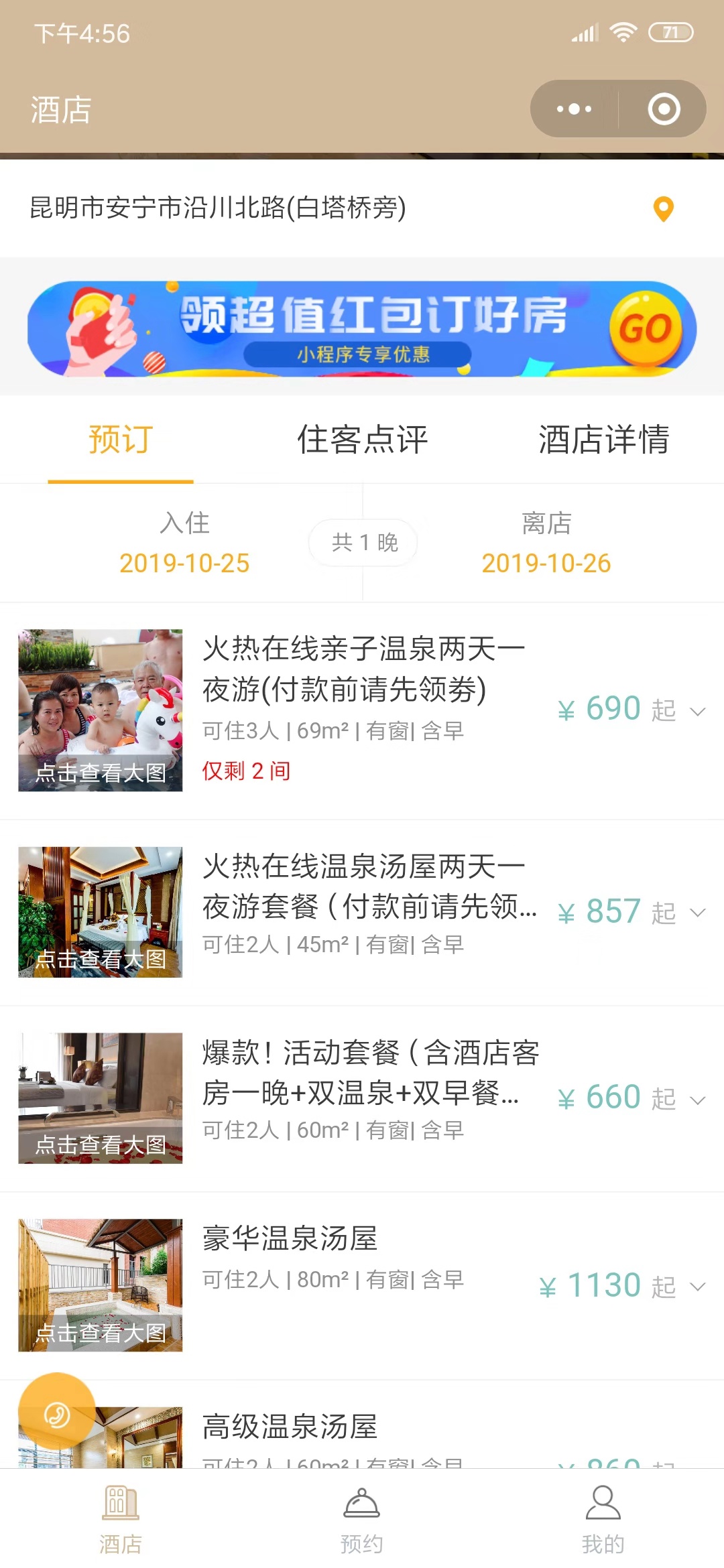Switch to the 酒店详情 tab

coord(603,440)
